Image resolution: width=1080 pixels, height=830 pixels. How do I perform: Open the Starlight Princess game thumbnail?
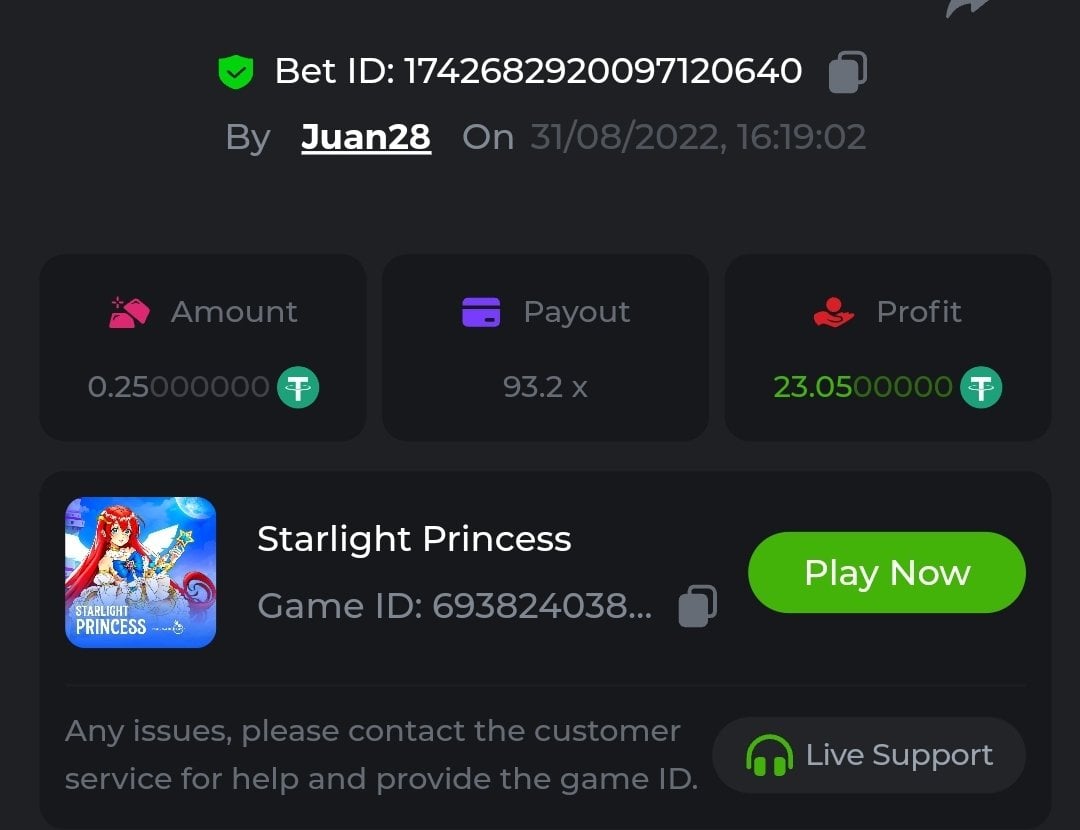coord(141,572)
